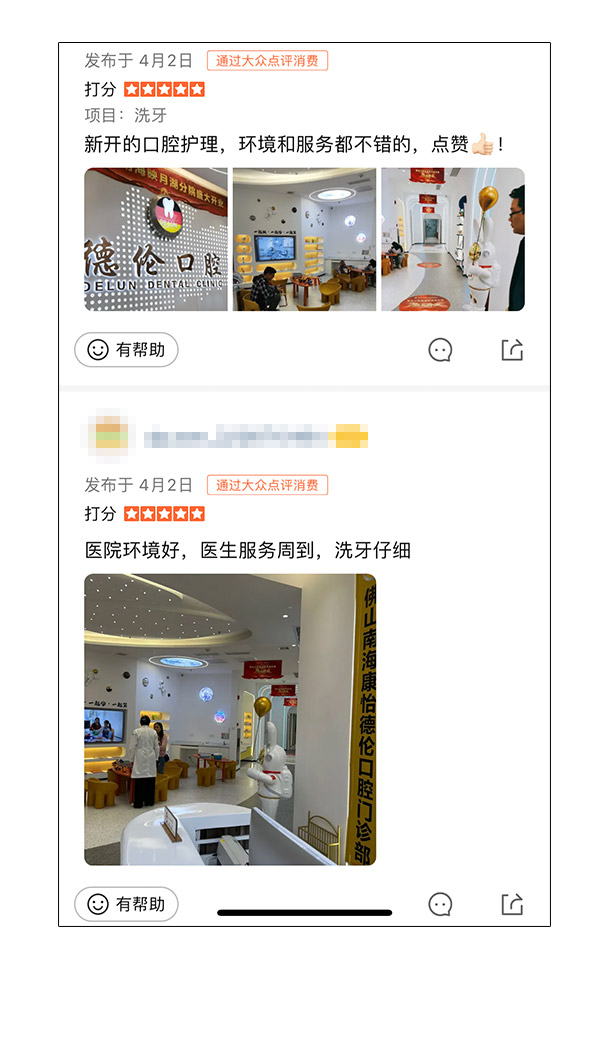Open the 德伦口腔 sign photo
Screen dimensions: 609x1062
(x=156, y=239)
